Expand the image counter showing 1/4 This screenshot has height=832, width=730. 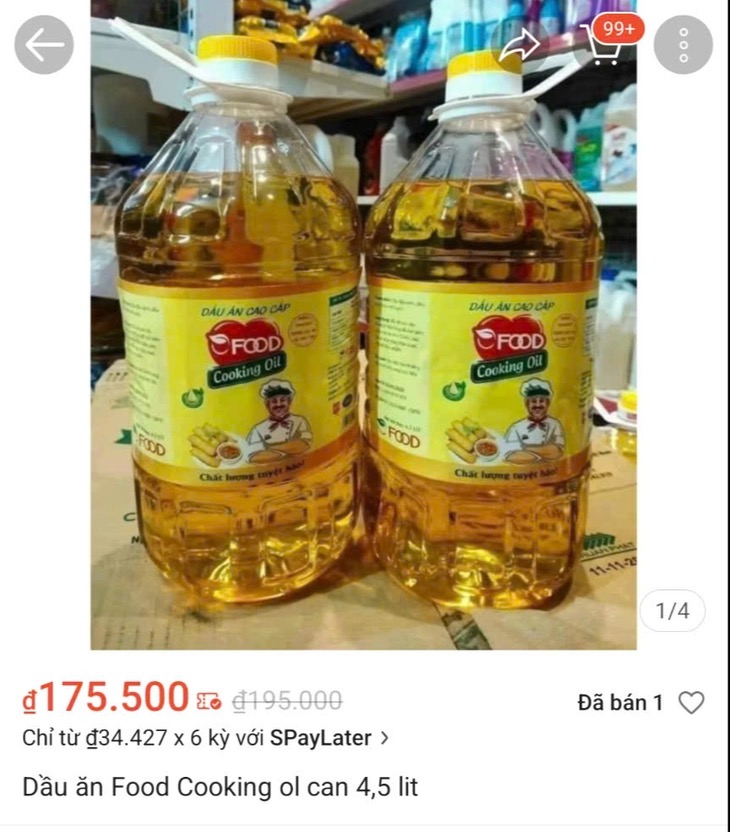[x=672, y=608]
